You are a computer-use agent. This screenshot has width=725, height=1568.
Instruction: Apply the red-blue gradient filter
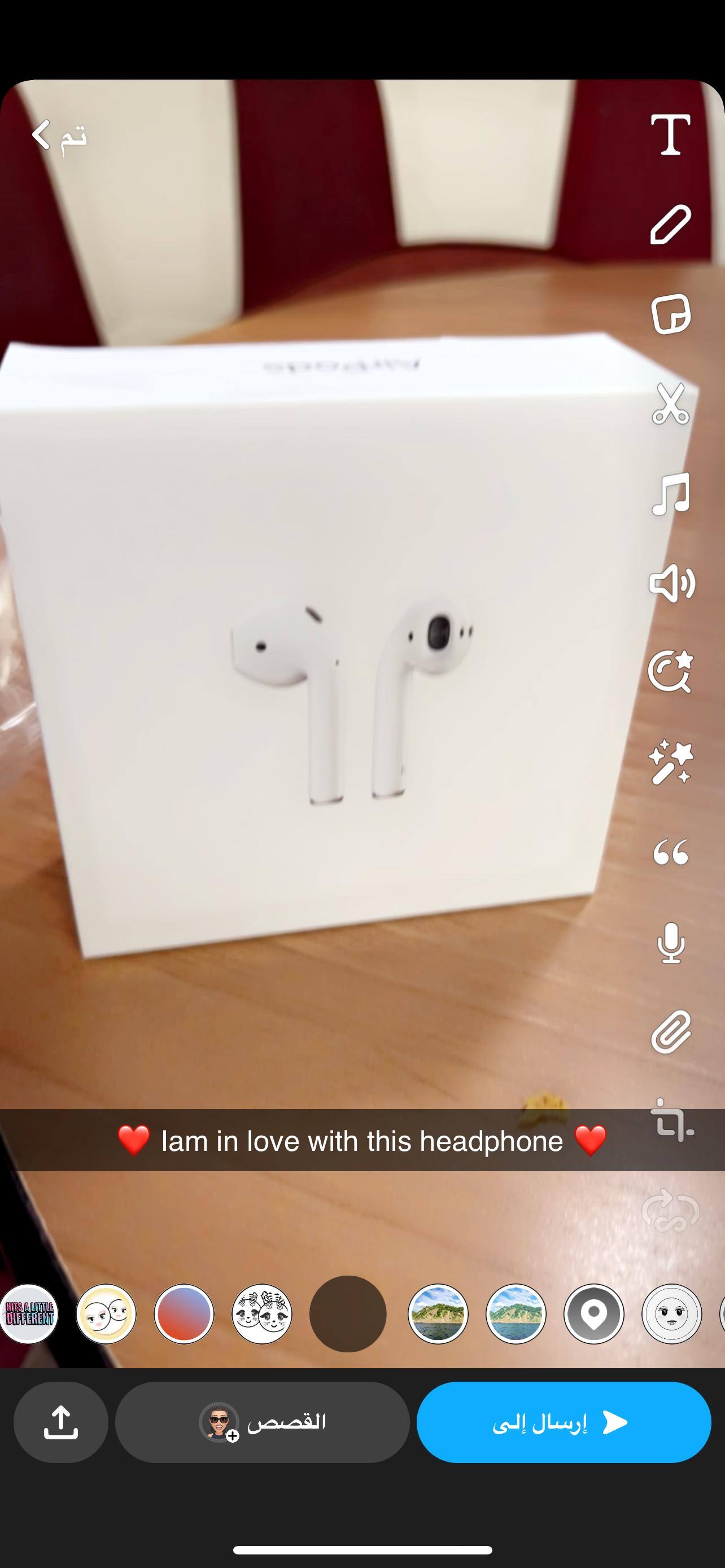[x=184, y=1313]
